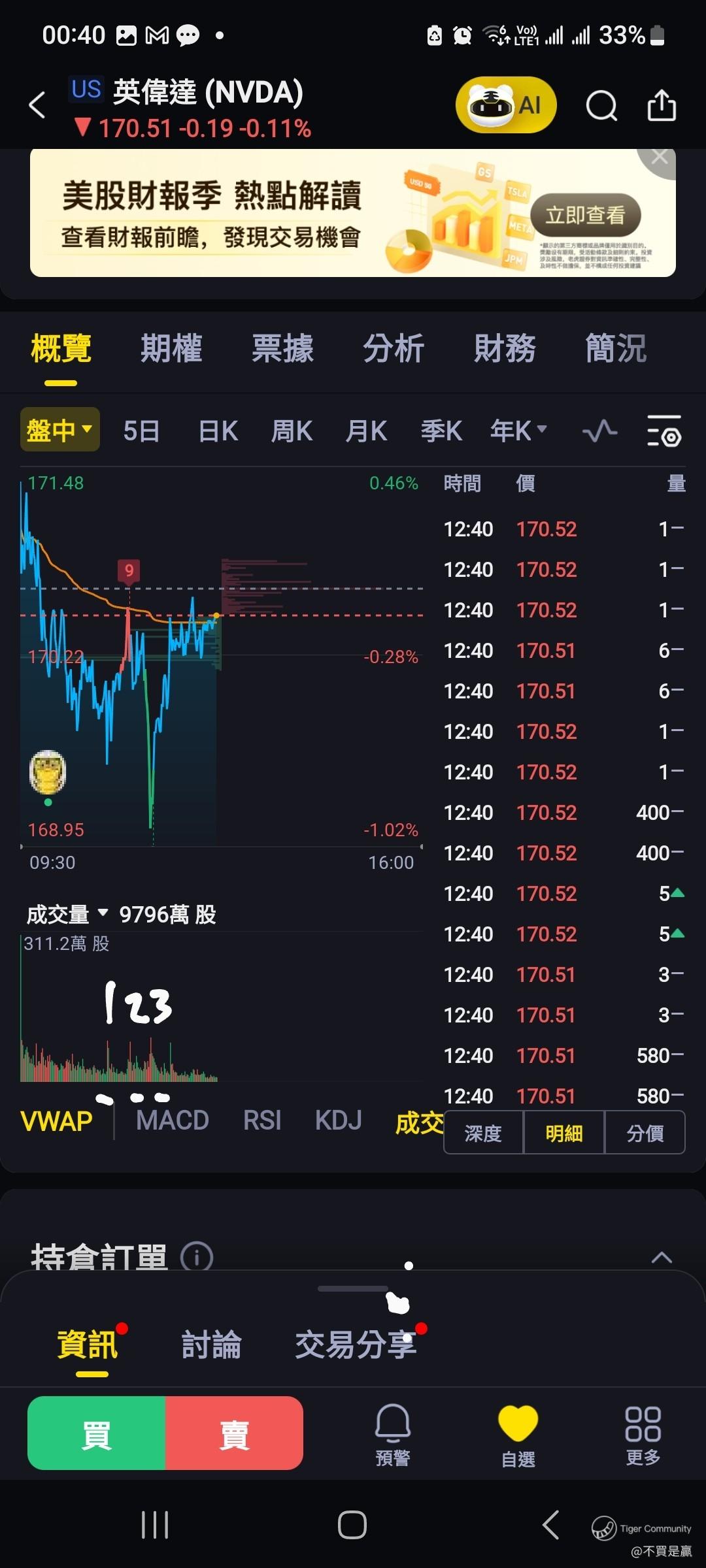Switch order panel to 深度
Image resolution: width=706 pixels, height=1568 pixels.
(x=483, y=1133)
